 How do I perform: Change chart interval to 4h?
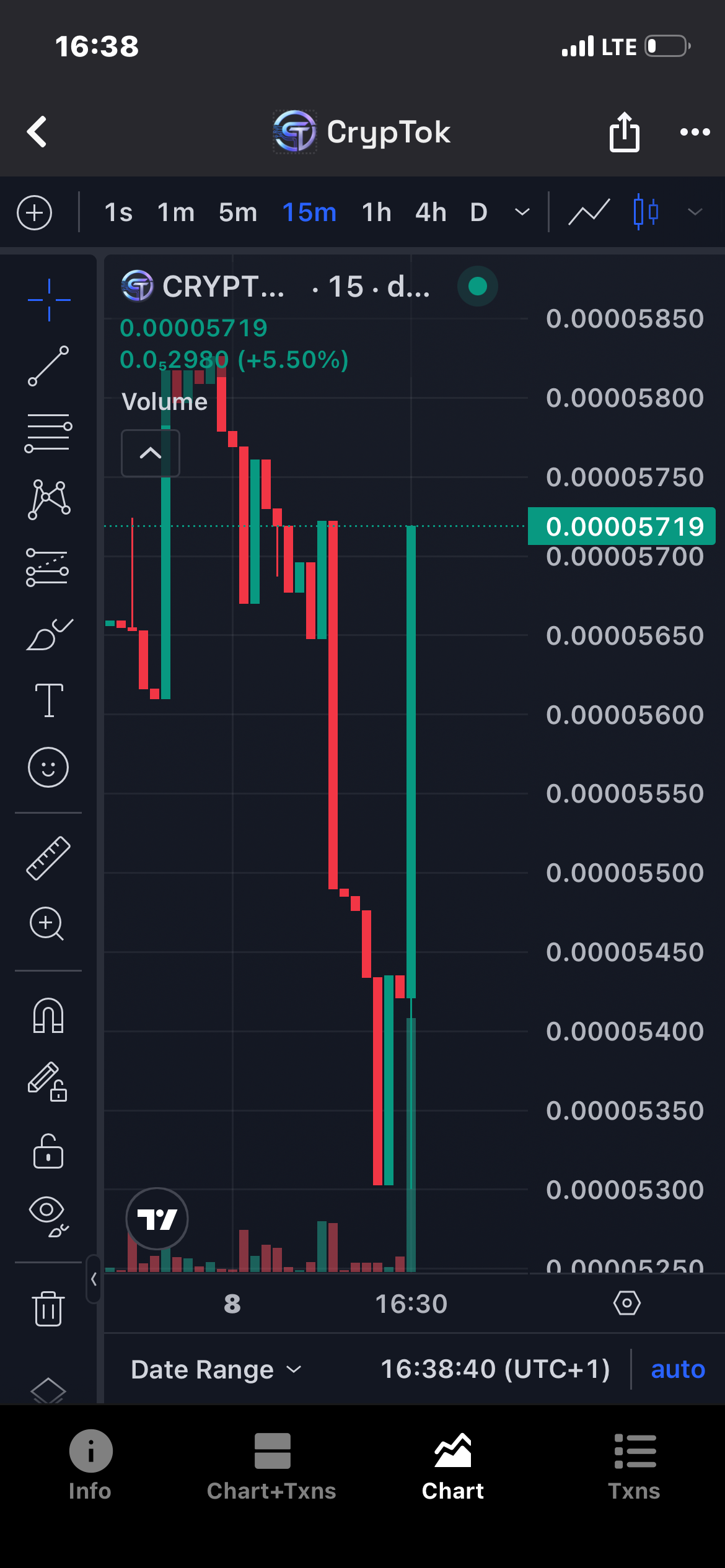(x=431, y=213)
